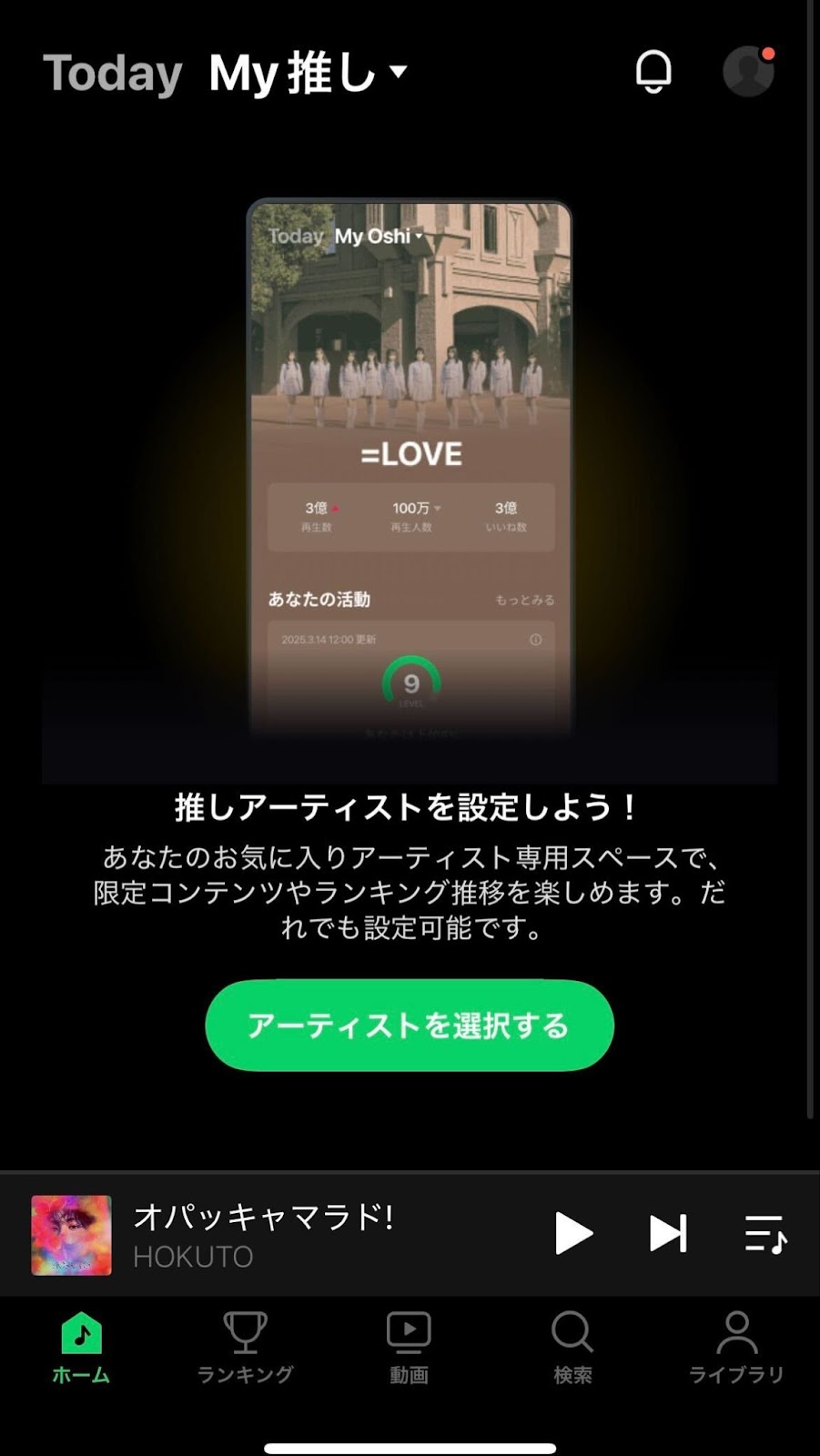Image resolution: width=820 pixels, height=1456 pixels.
Task: Tap アーティストを選択する button
Action: tap(410, 1026)
